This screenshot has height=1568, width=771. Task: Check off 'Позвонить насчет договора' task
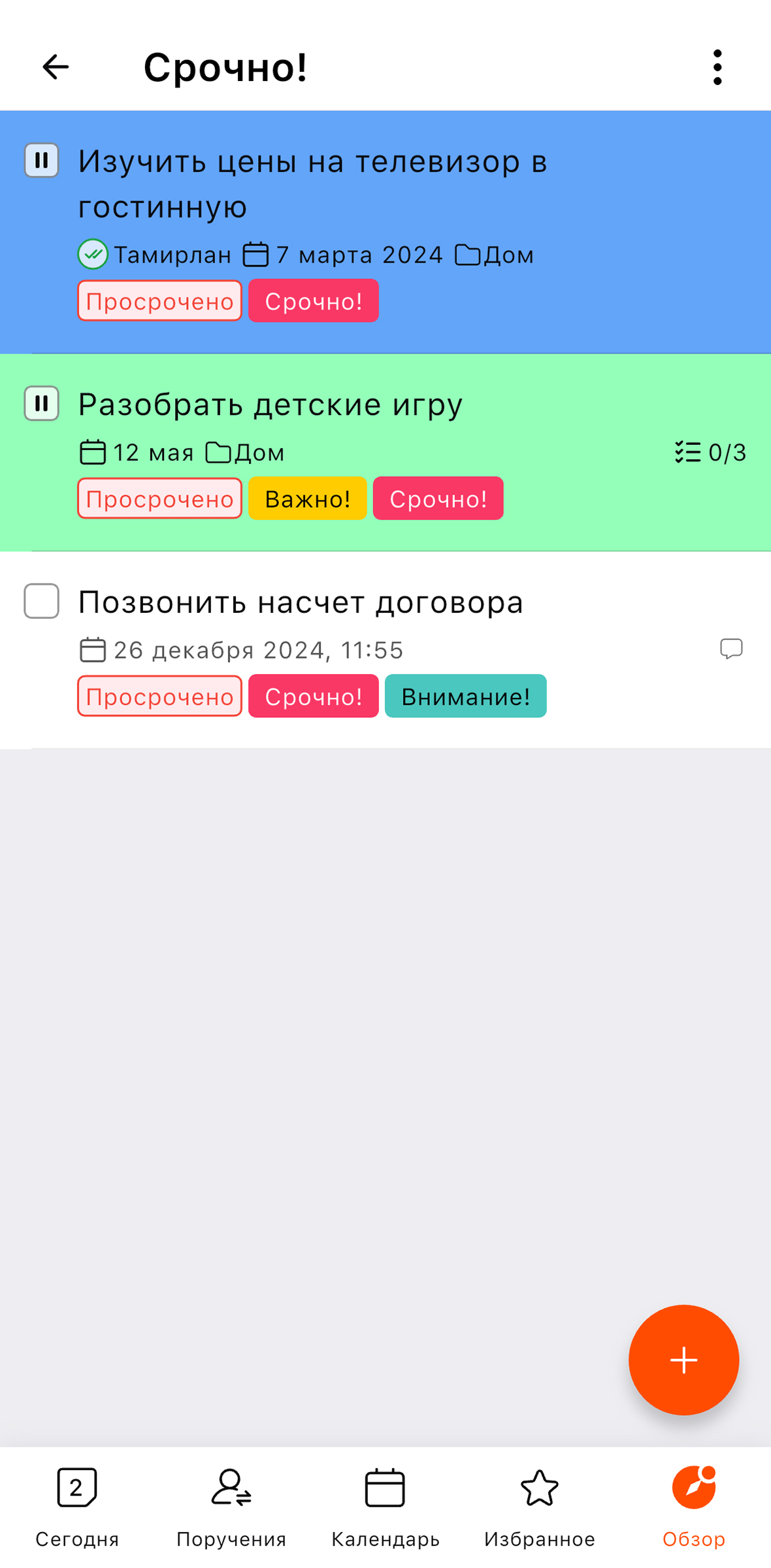point(42,600)
